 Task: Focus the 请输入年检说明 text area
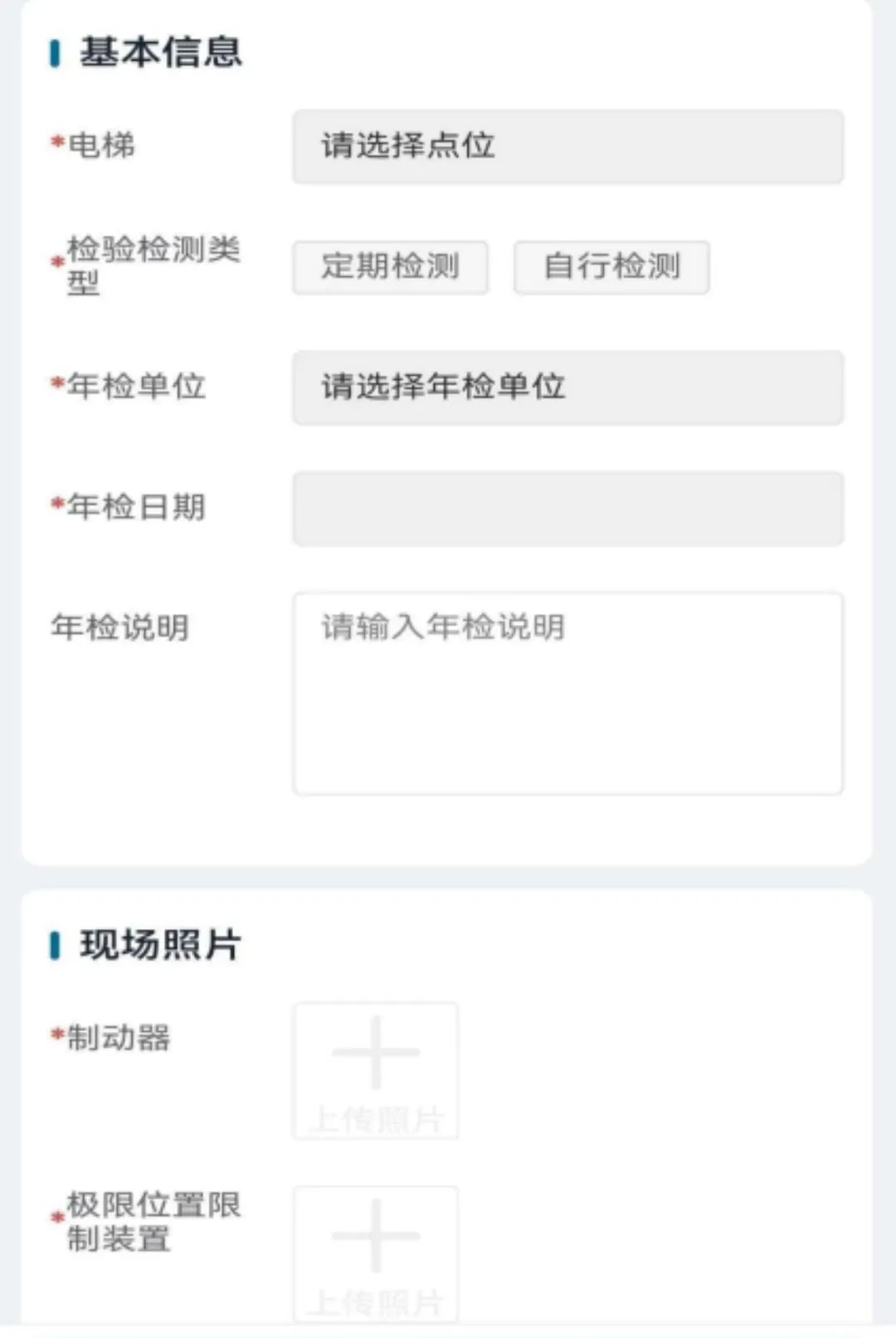point(568,693)
